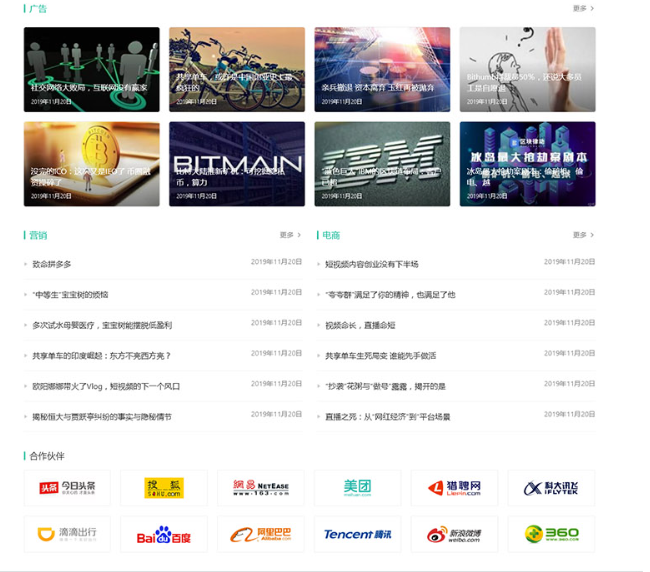Screen dimensions: 650x572
Task: Open the 美团 partner tile
Action: 357,488
